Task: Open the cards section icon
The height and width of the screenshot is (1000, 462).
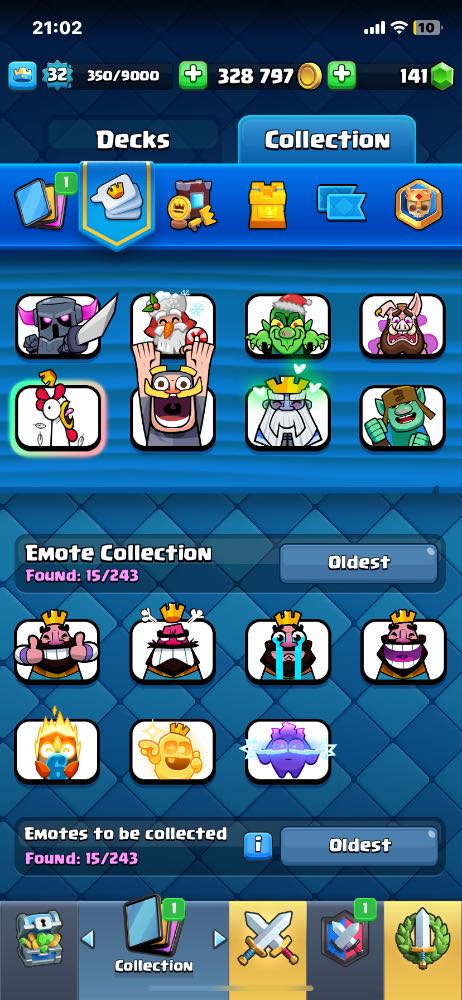Action: (39, 205)
